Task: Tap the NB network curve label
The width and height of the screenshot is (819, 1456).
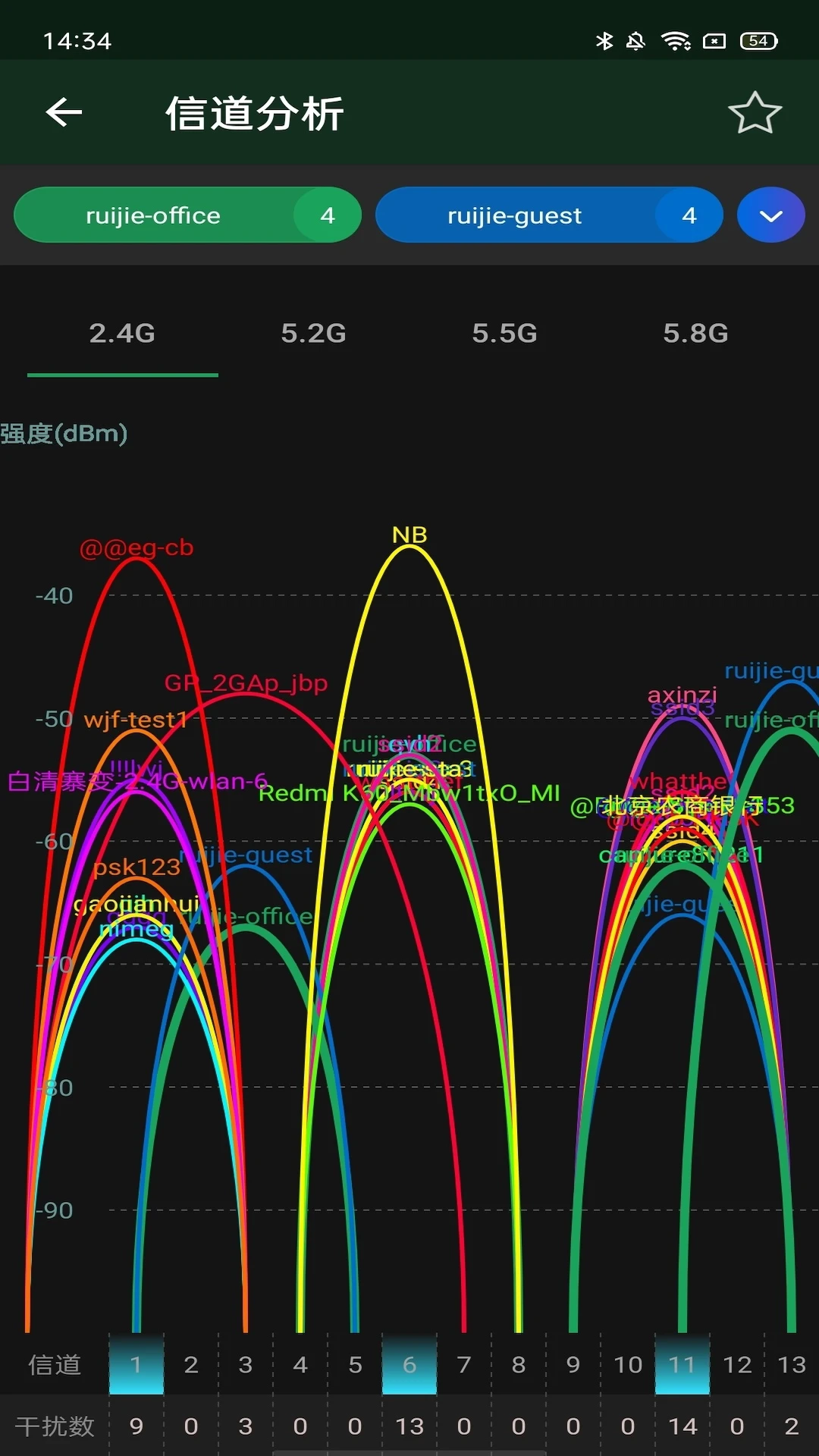Action: point(409,535)
